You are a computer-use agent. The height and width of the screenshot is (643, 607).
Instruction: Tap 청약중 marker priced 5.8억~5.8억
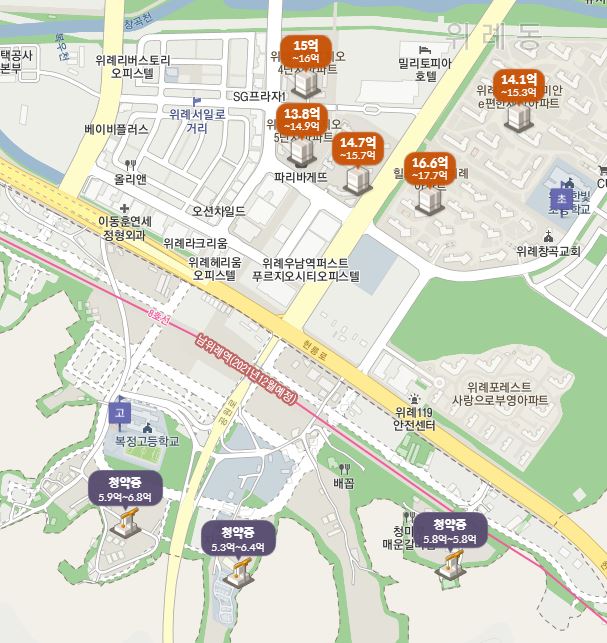(450, 531)
